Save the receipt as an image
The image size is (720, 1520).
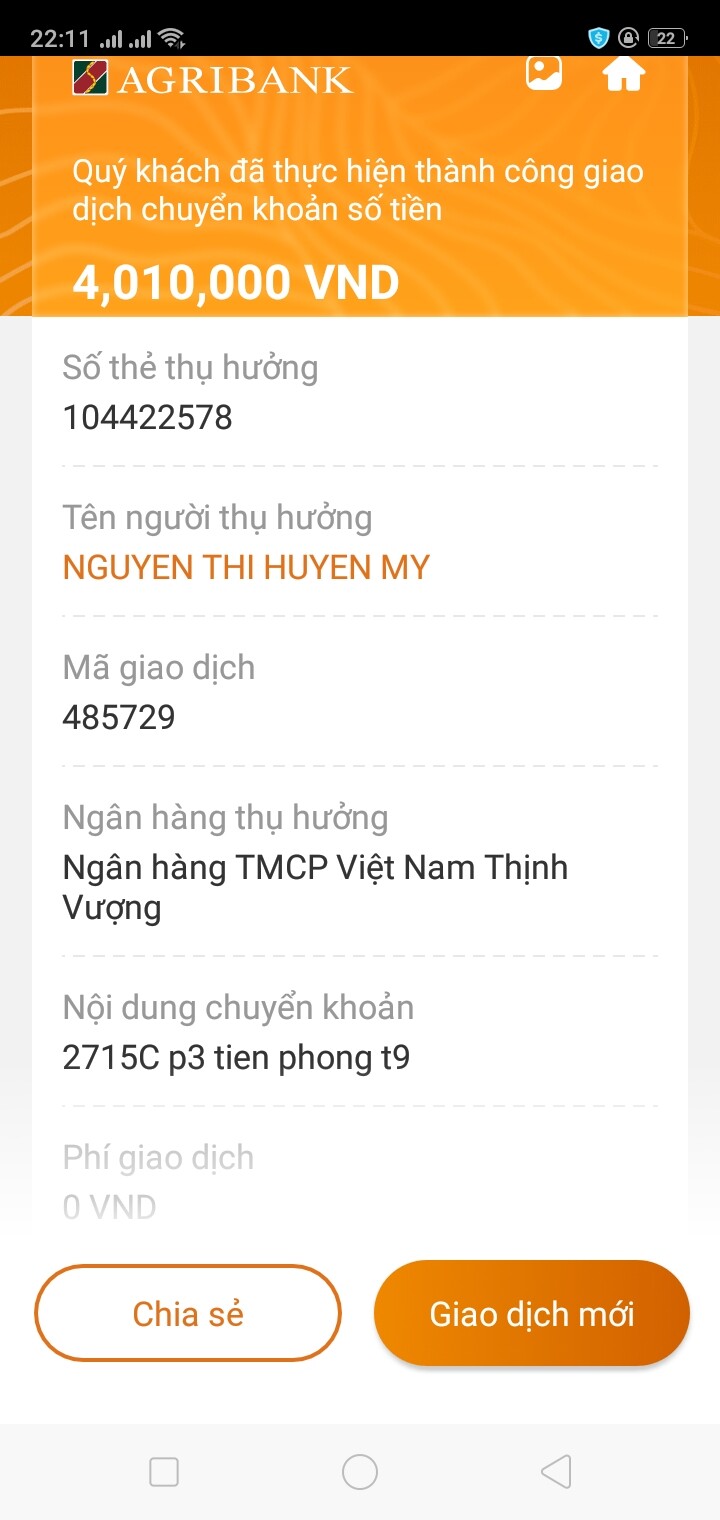(544, 72)
